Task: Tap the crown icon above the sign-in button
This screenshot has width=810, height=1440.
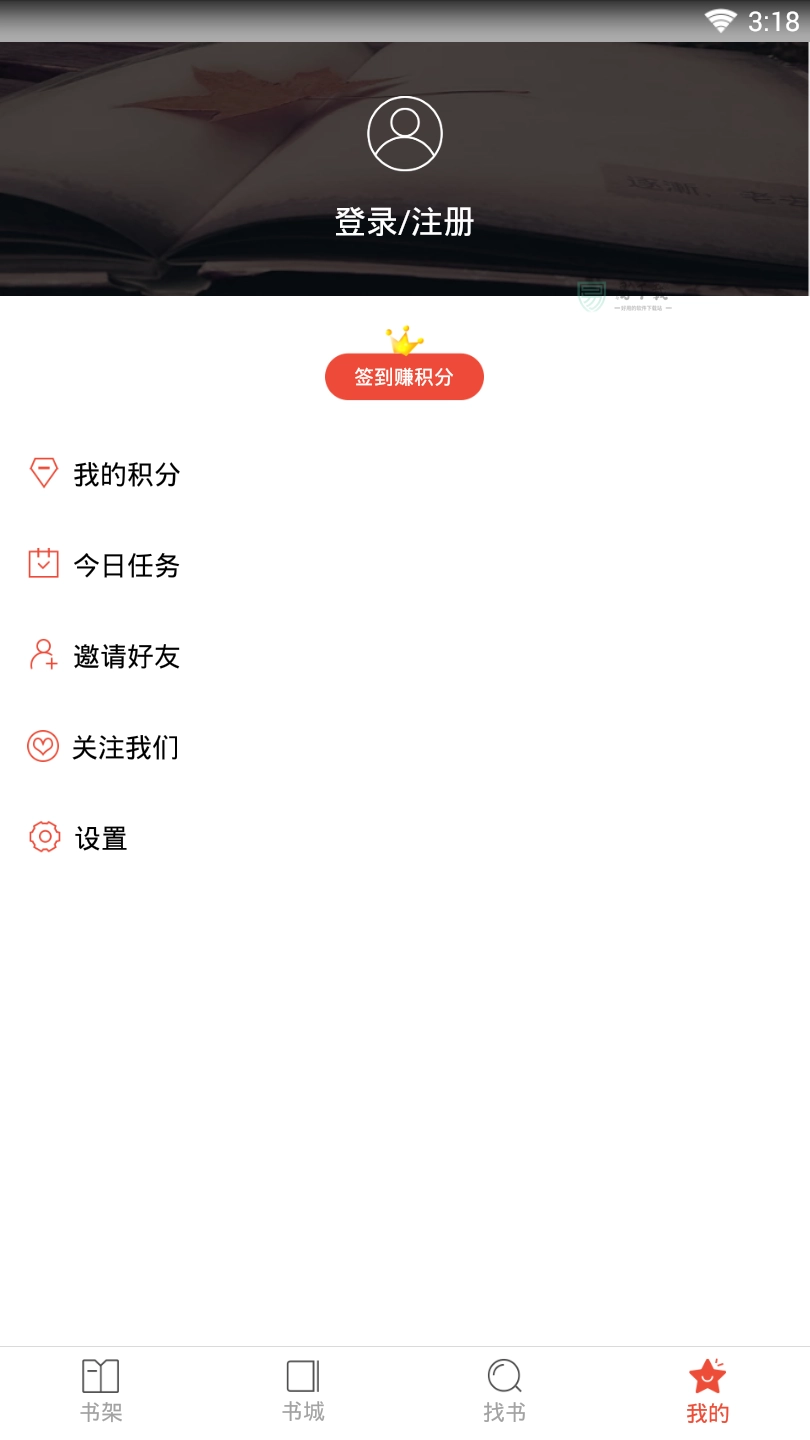Action: coord(404,341)
